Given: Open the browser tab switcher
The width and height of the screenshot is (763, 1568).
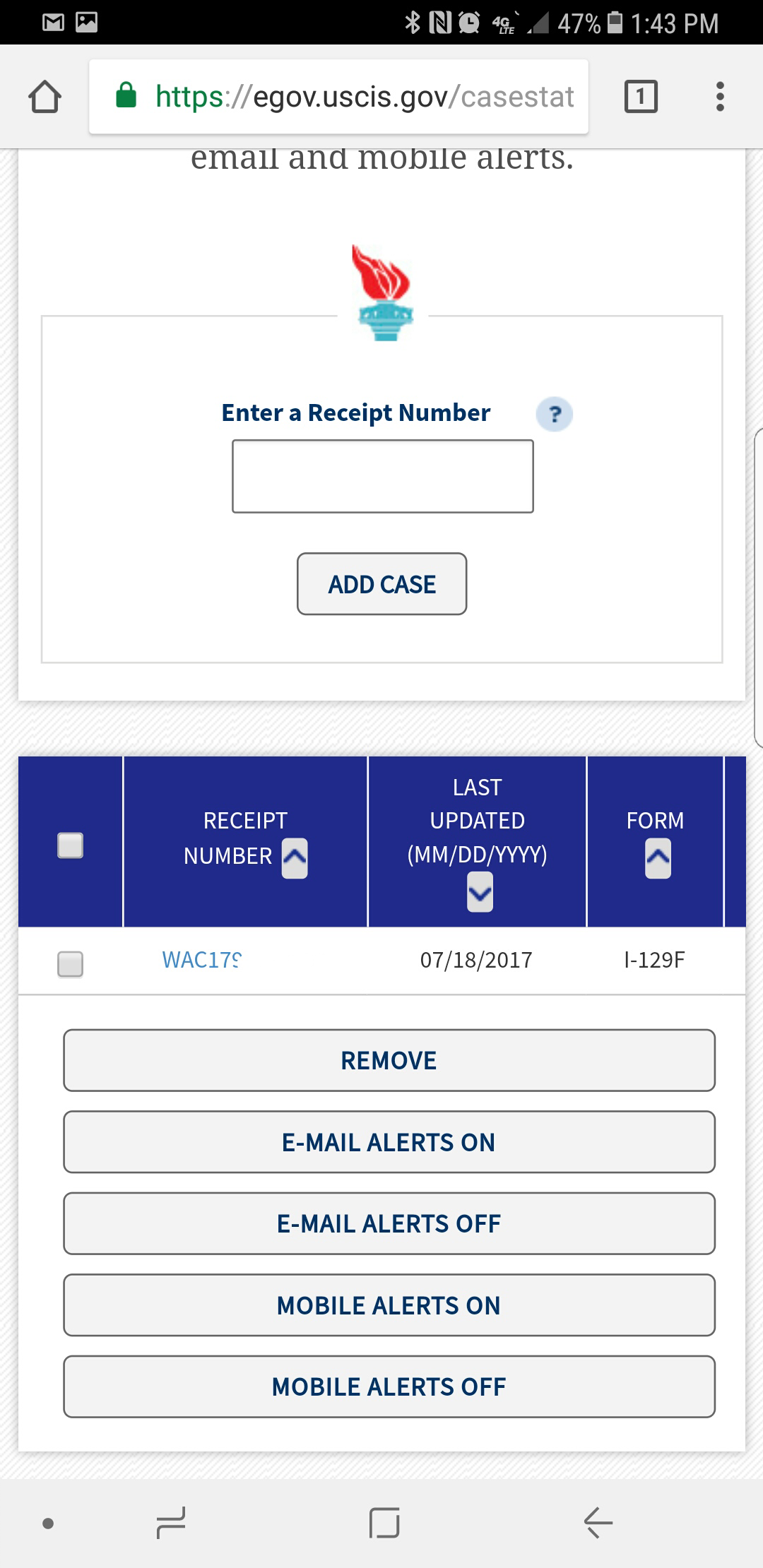Looking at the screenshot, I should [641, 96].
